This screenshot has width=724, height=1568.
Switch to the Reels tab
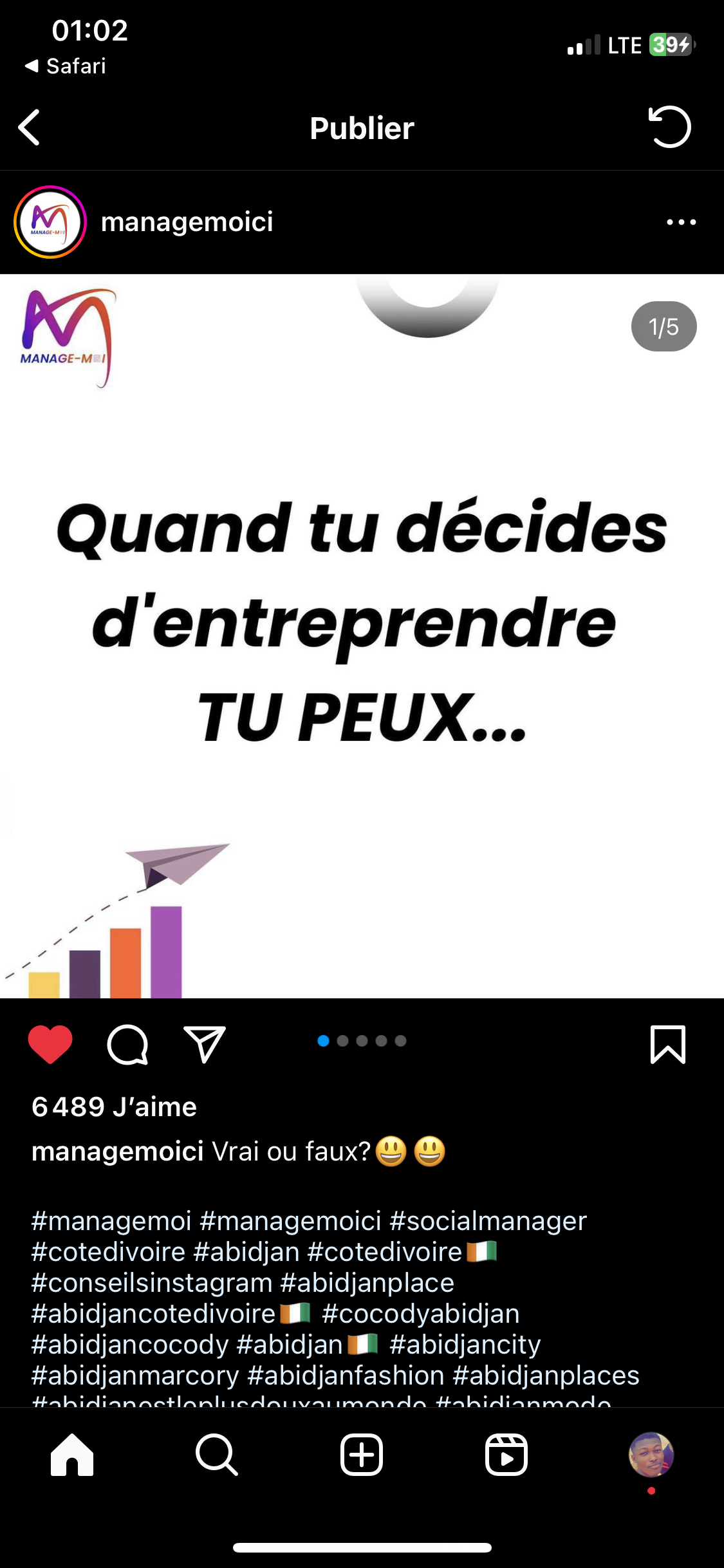click(x=506, y=1455)
